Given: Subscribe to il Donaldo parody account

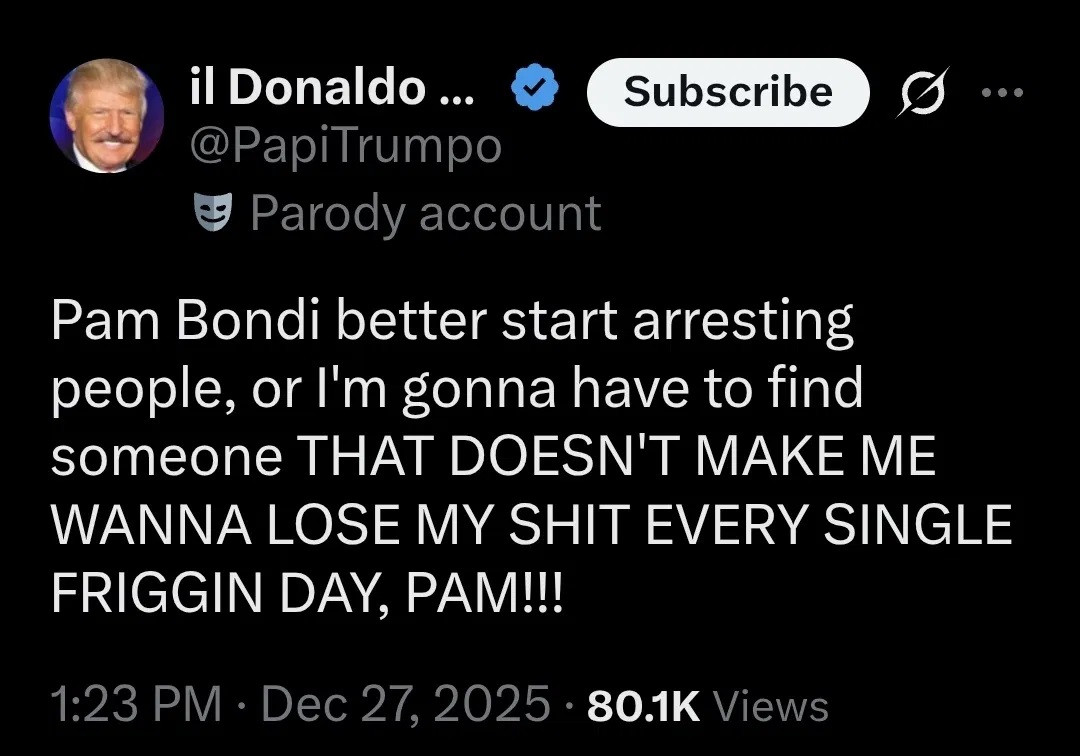Looking at the screenshot, I should 727,92.
